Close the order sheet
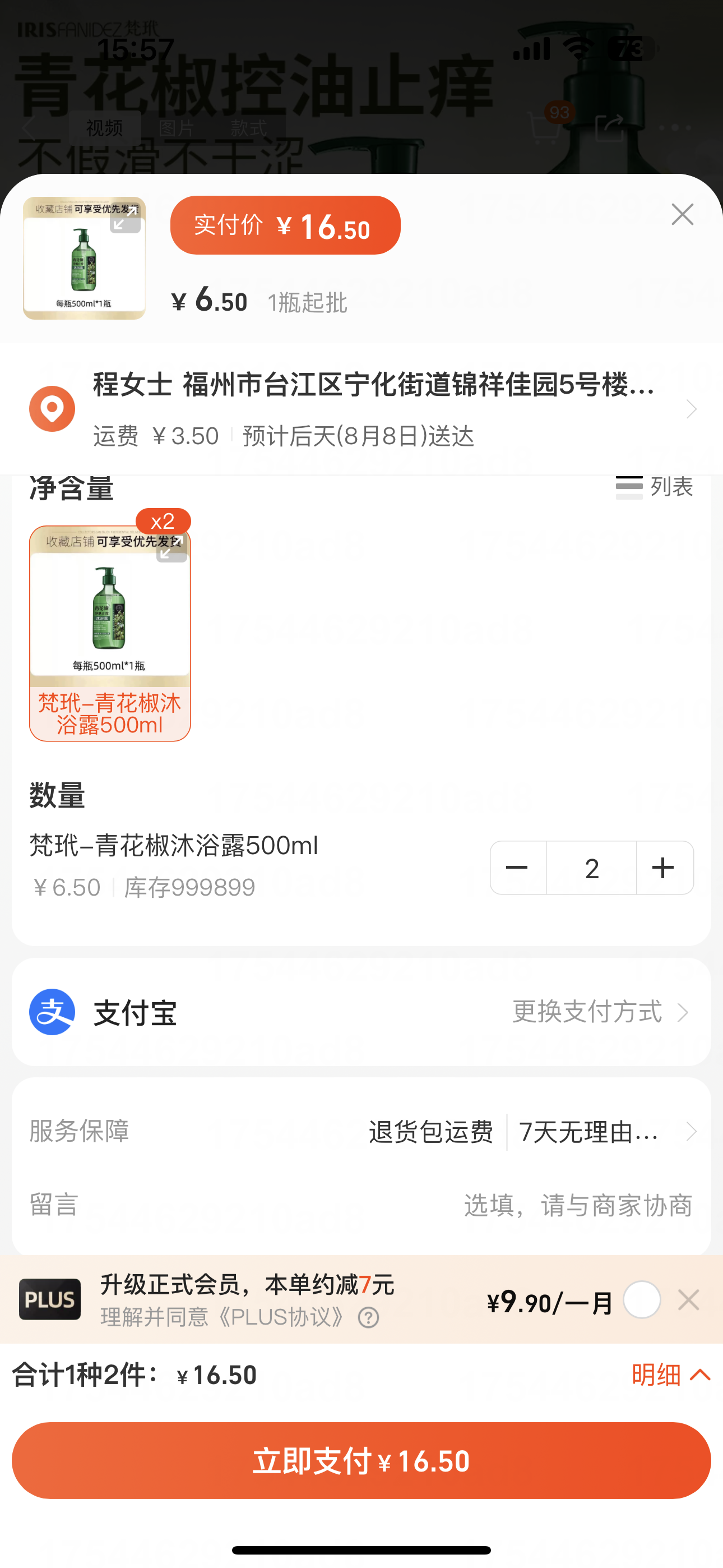This screenshot has height=1568, width=723. coord(682,214)
